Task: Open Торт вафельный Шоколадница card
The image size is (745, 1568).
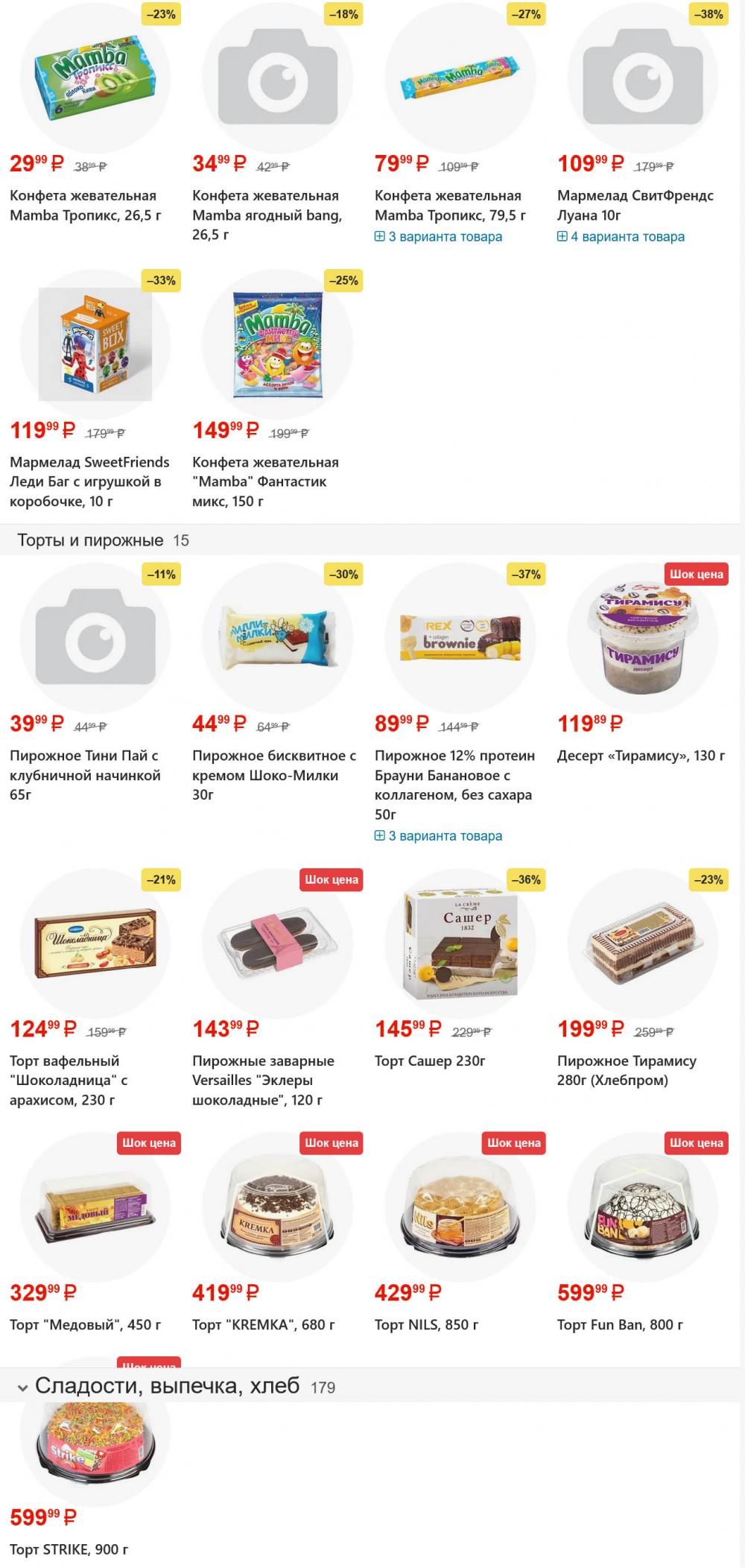Action: pos(69,1080)
